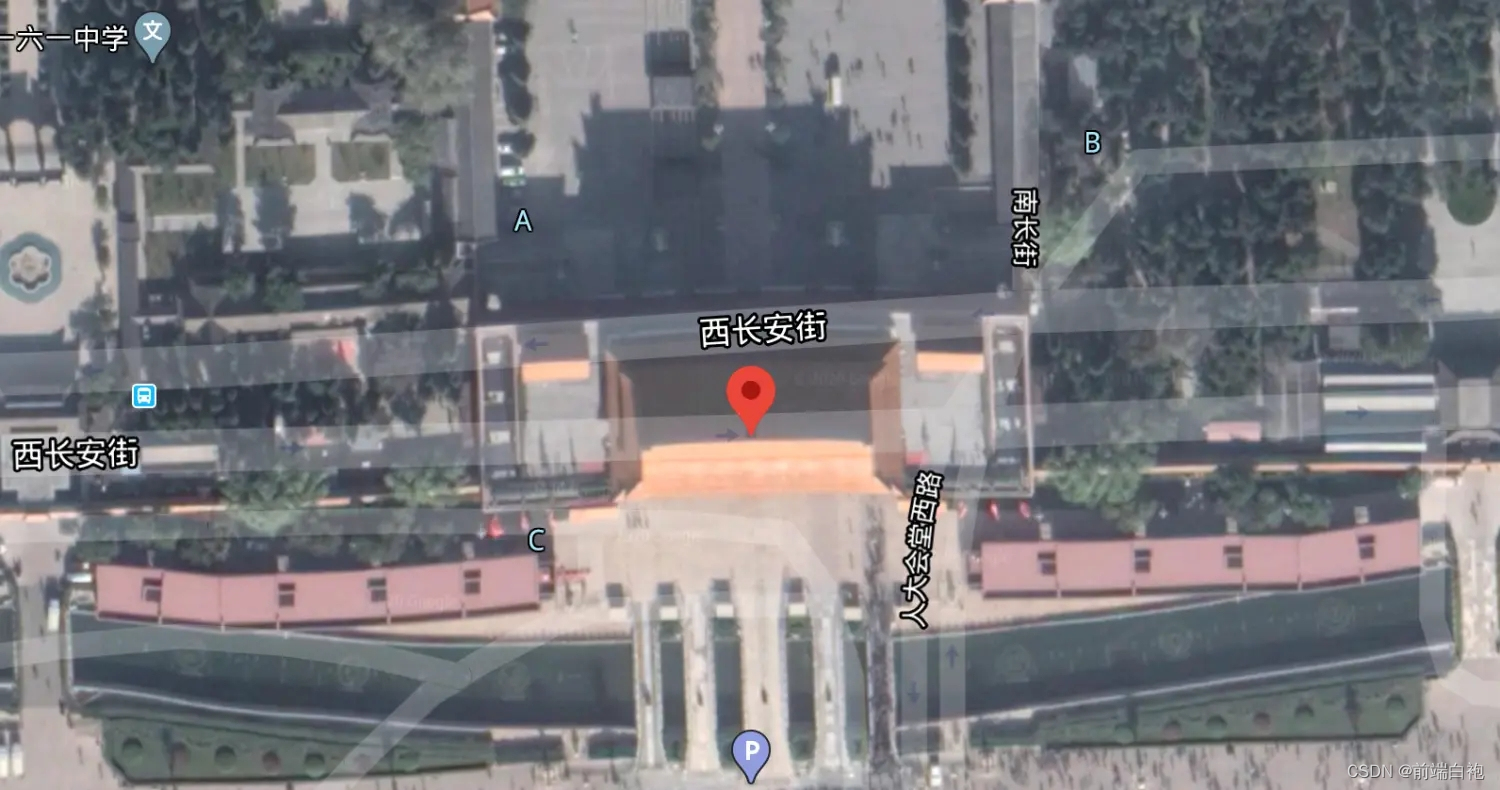Tap the red location marker pin
The height and width of the screenshot is (790, 1500).
pos(750,393)
